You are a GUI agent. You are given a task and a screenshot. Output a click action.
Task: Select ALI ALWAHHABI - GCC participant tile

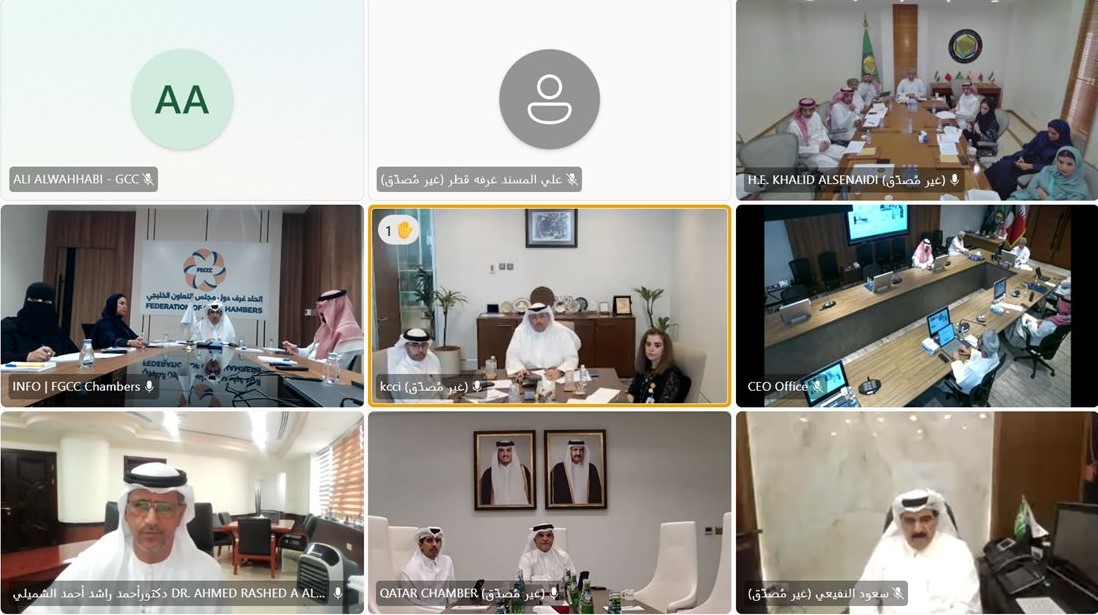tap(182, 100)
